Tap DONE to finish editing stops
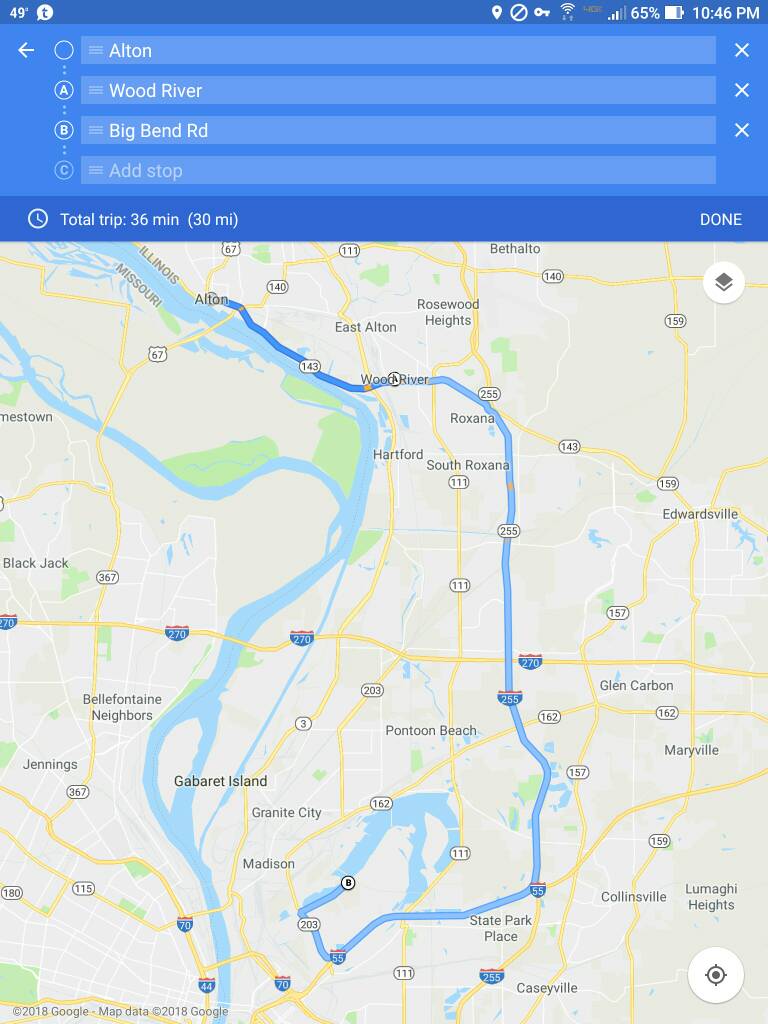 point(720,219)
